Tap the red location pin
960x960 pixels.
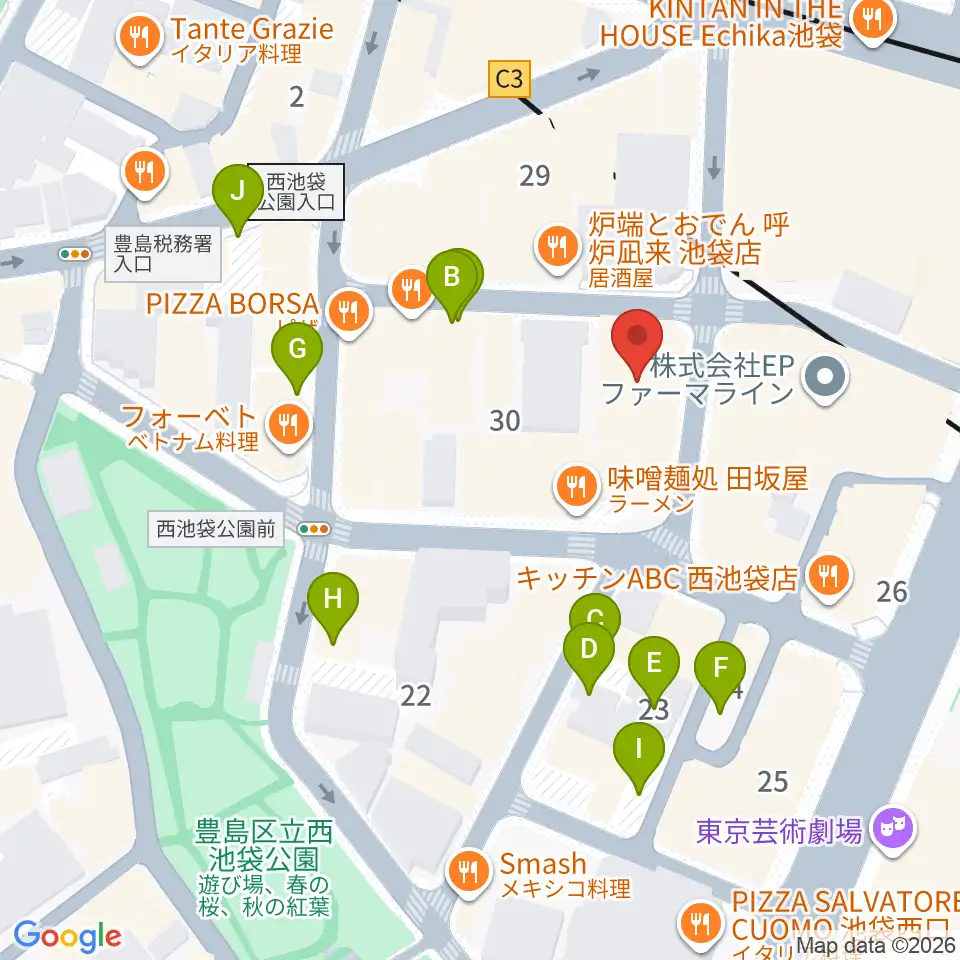tap(637, 344)
